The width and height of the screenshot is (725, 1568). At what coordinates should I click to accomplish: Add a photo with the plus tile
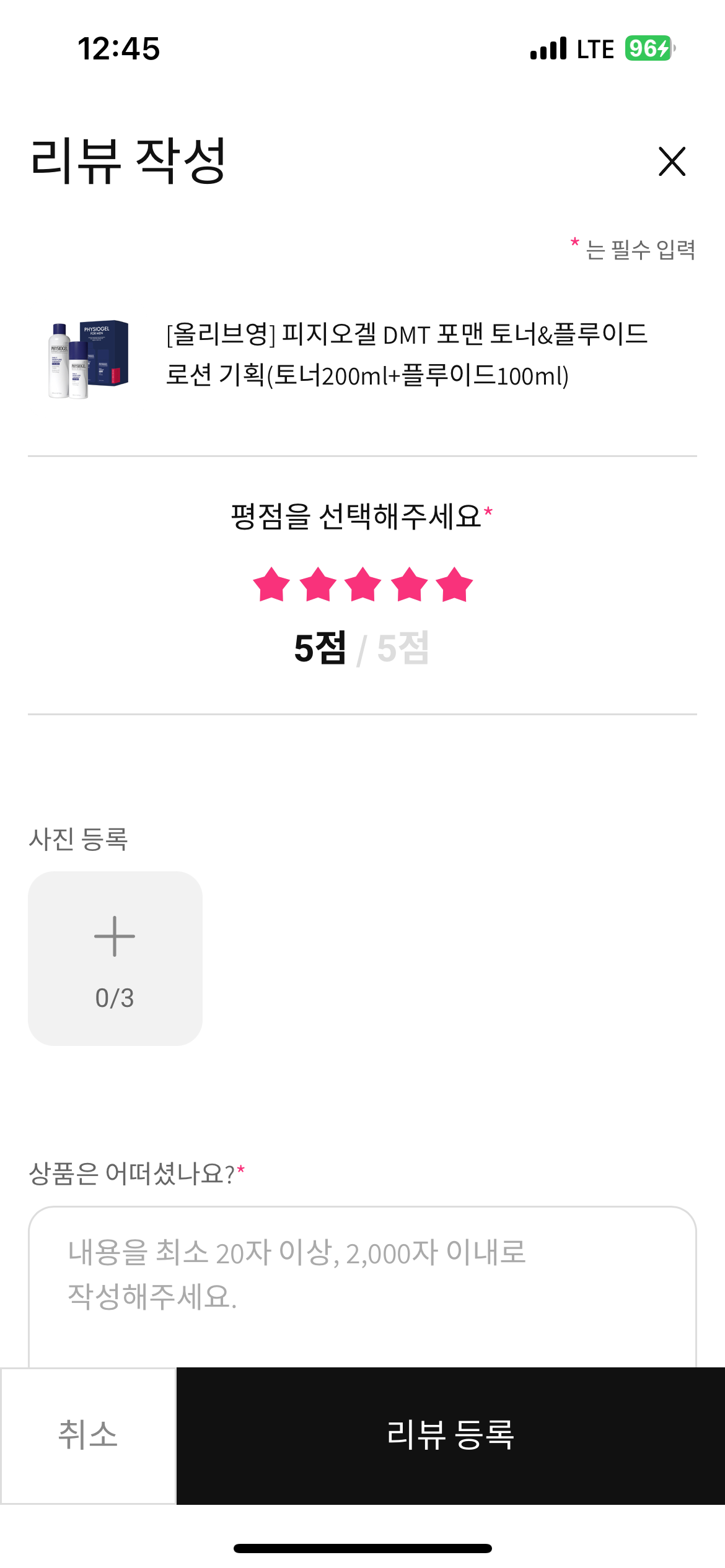coord(115,959)
